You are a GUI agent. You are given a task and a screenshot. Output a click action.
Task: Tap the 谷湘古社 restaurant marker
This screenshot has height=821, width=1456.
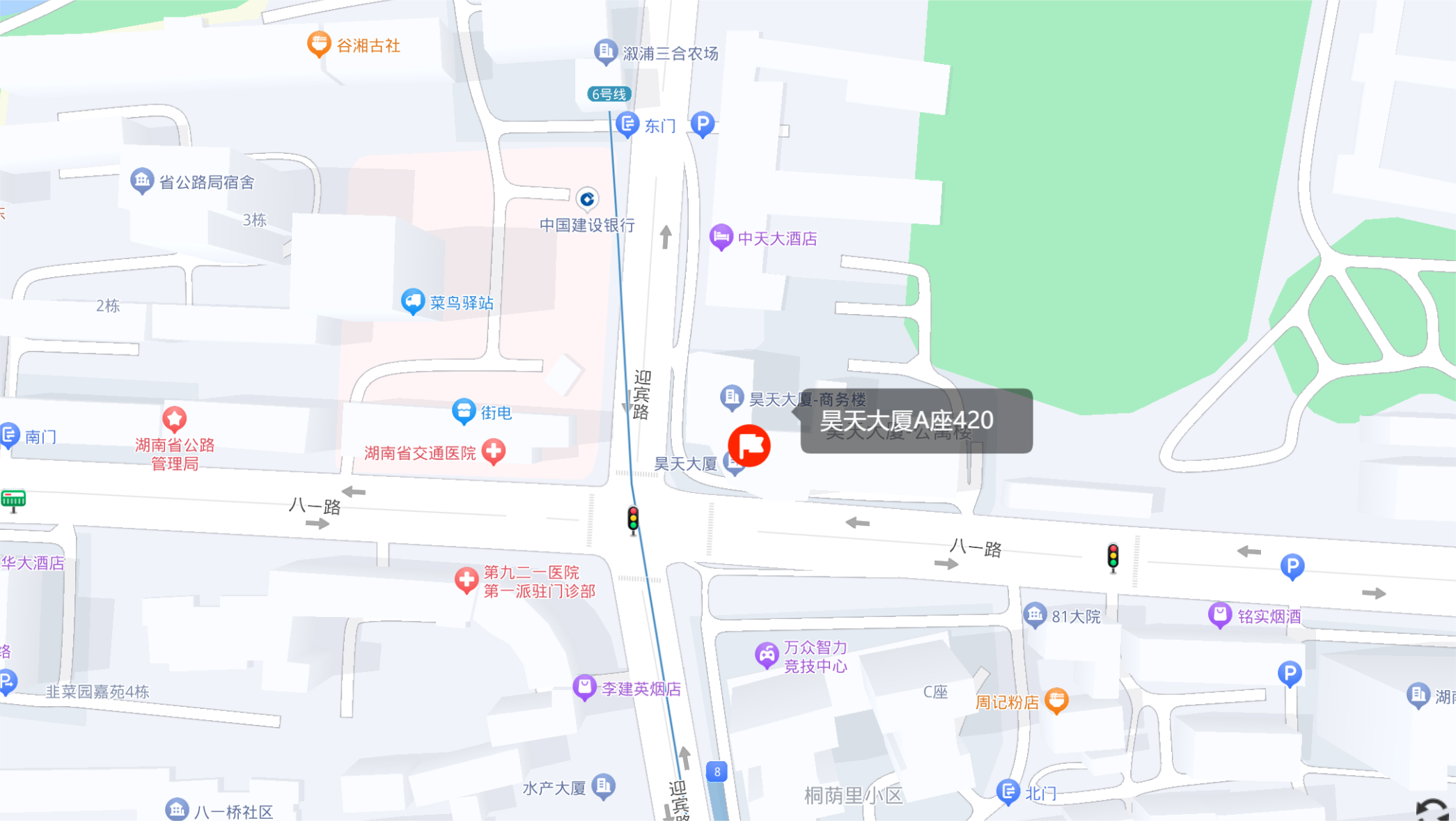coord(319,44)
